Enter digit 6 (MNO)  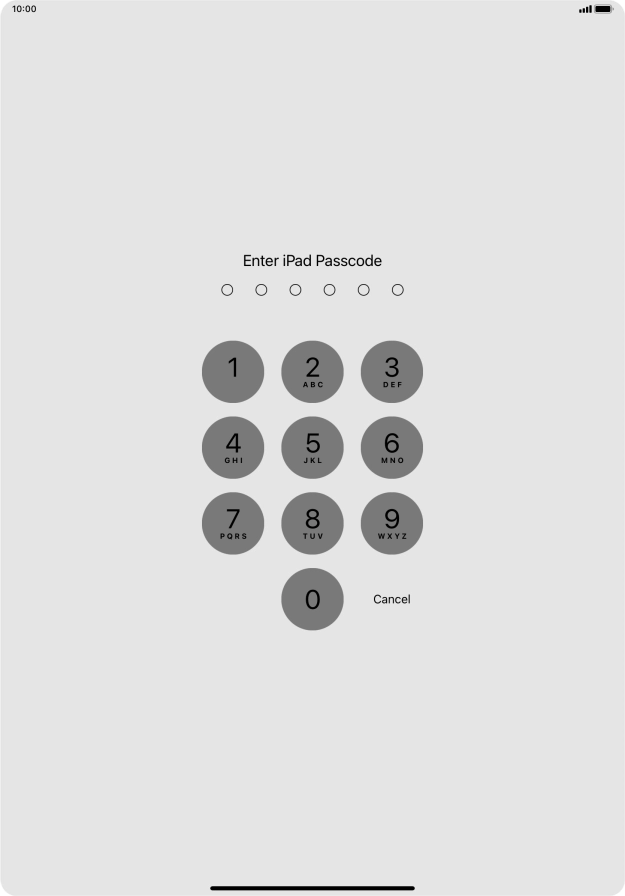click(x=391, y=447)
